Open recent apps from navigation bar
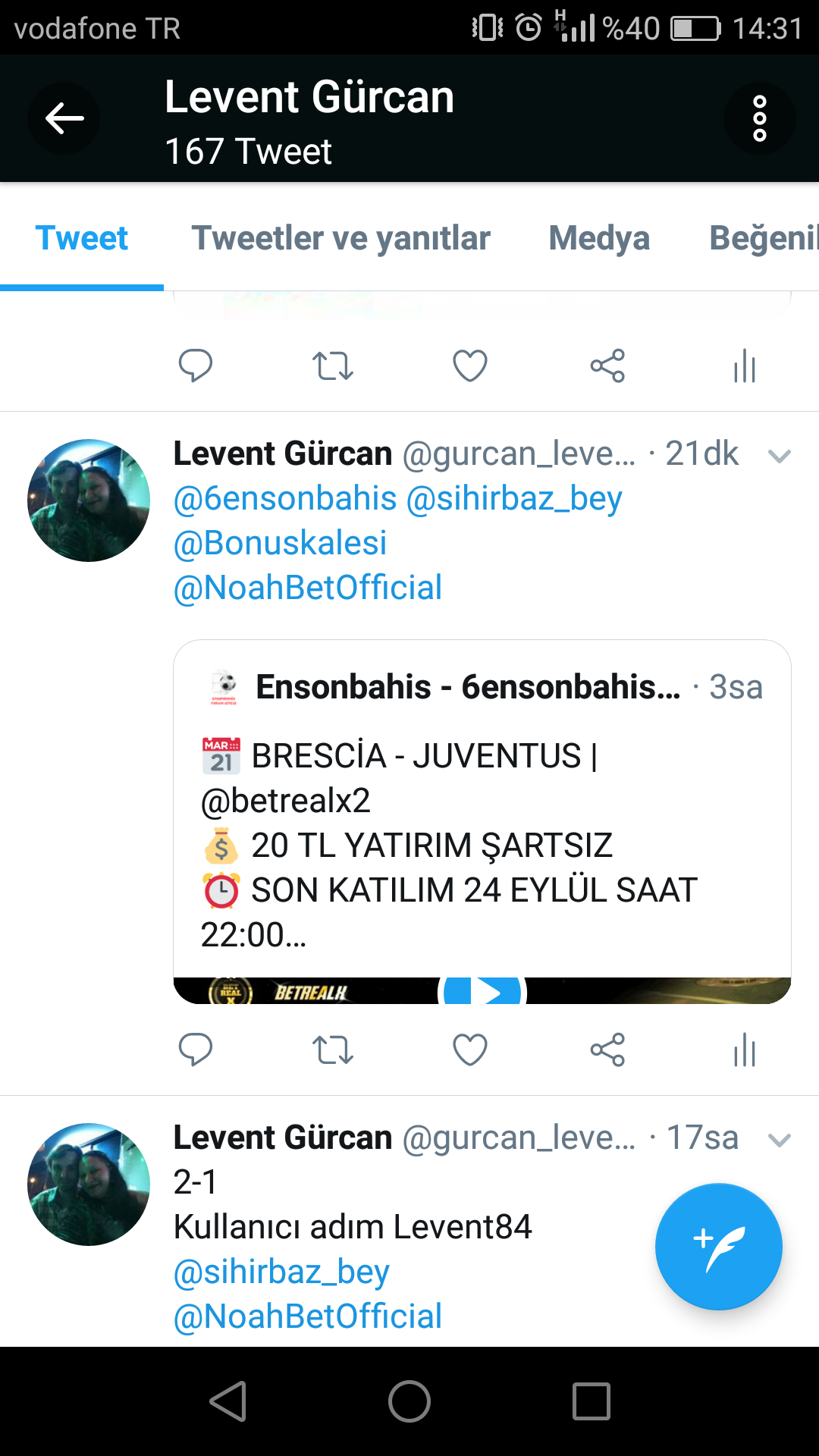The width and height of the screenshot is (819, 1456). click(591, 1401)
